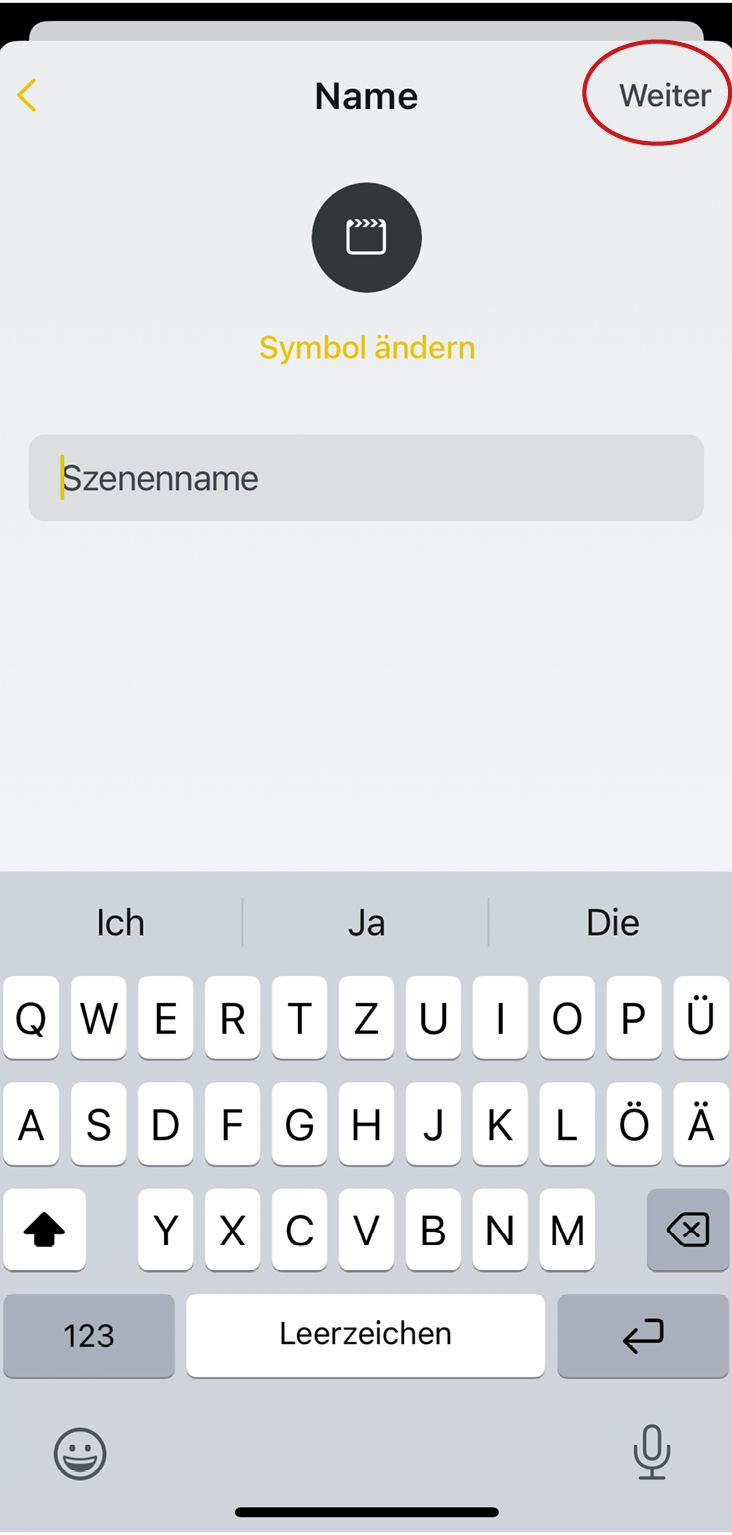Open the emoji keyboard
The height and width of the screenshot is (1535, 732).
(x=80, y=1453)
